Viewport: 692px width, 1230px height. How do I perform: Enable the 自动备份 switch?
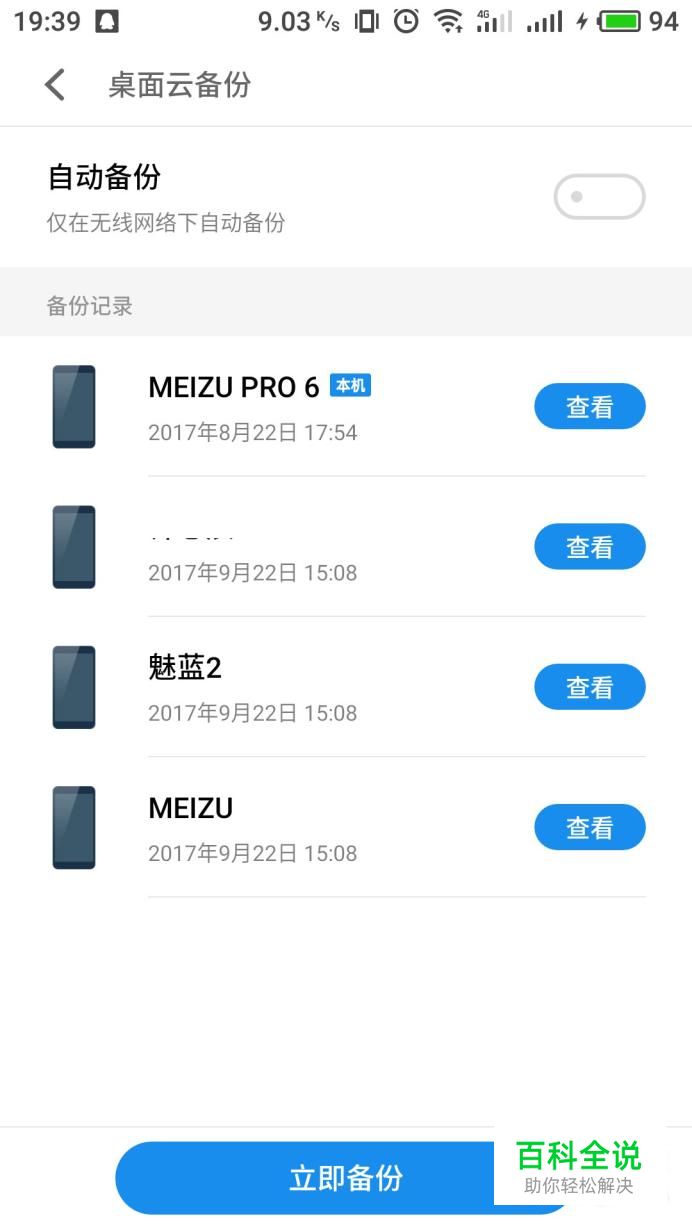(599, 197)
